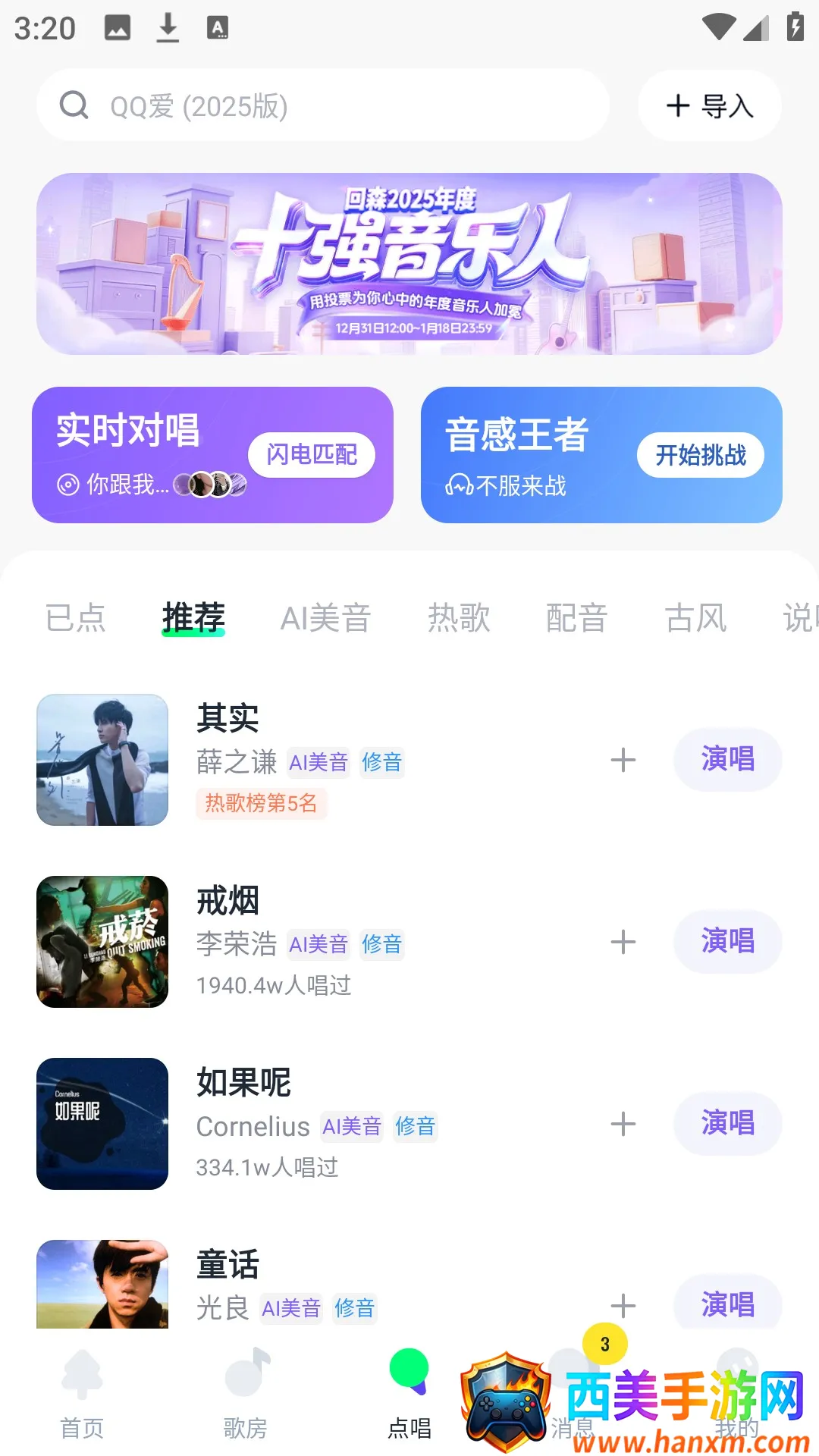Tap the 其实 album cover thumbnail

pos(102,759)
